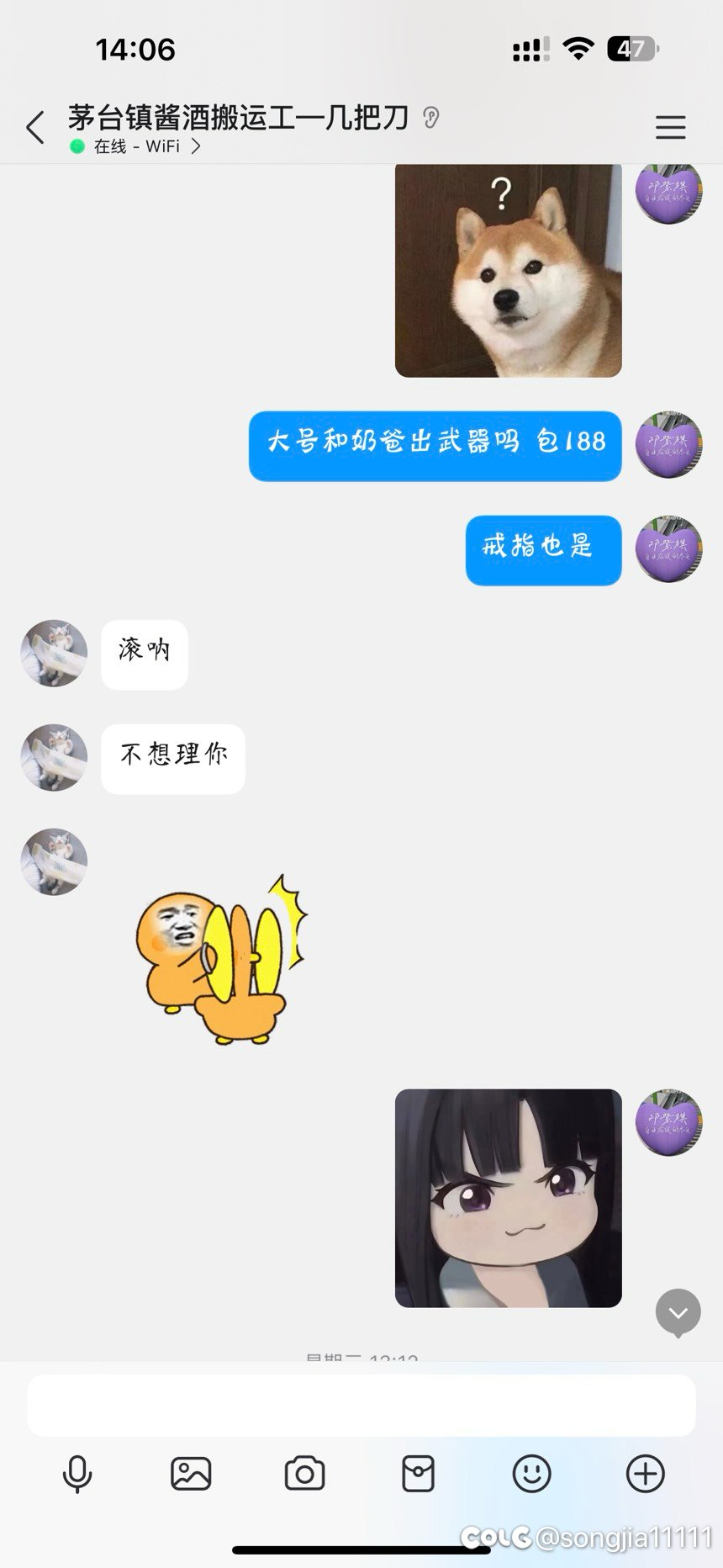Record a voice message with microphone
This screenshot has height=1568, width=723.
tap(77, 1474)
